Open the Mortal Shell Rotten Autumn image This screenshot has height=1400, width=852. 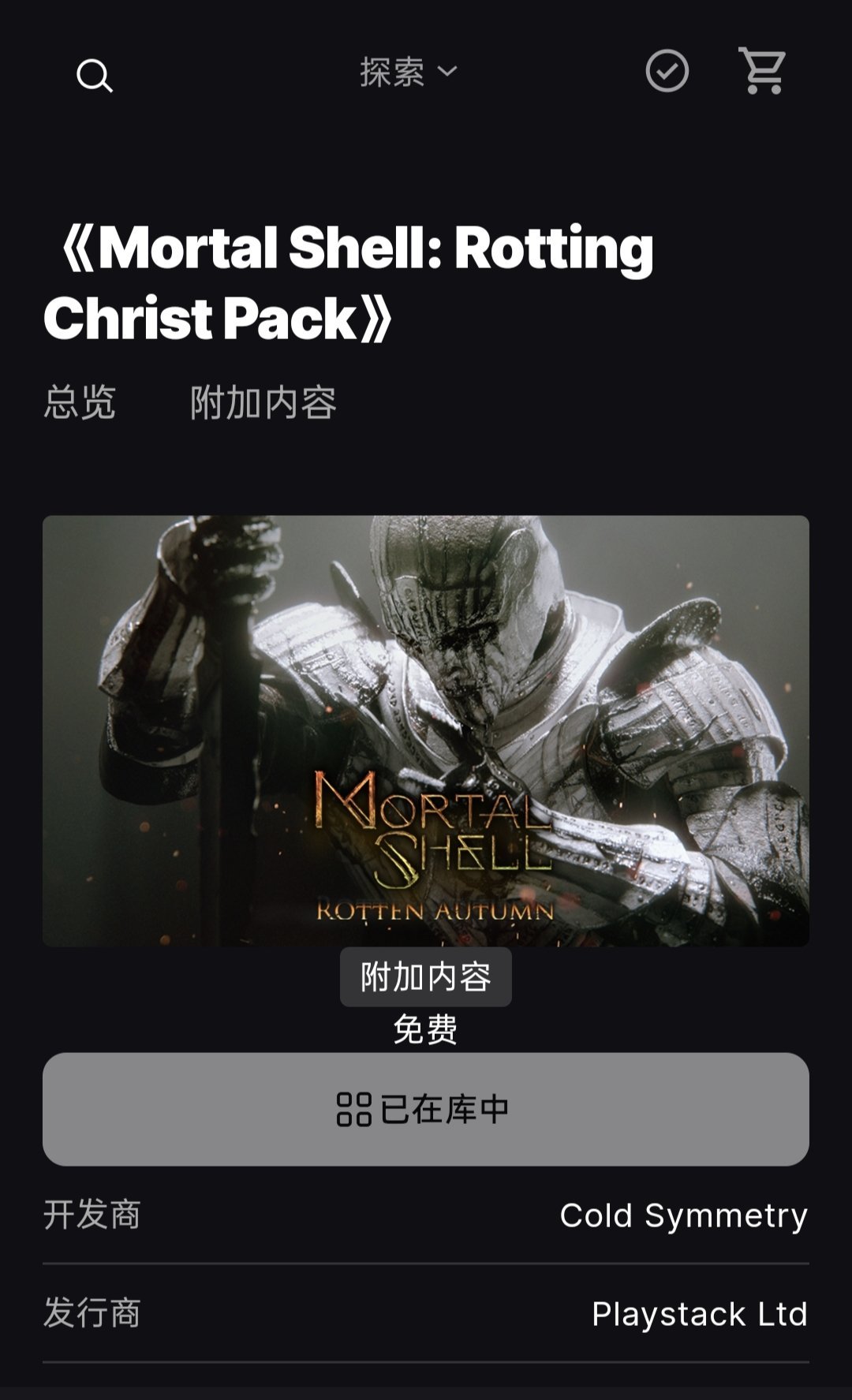426,730
